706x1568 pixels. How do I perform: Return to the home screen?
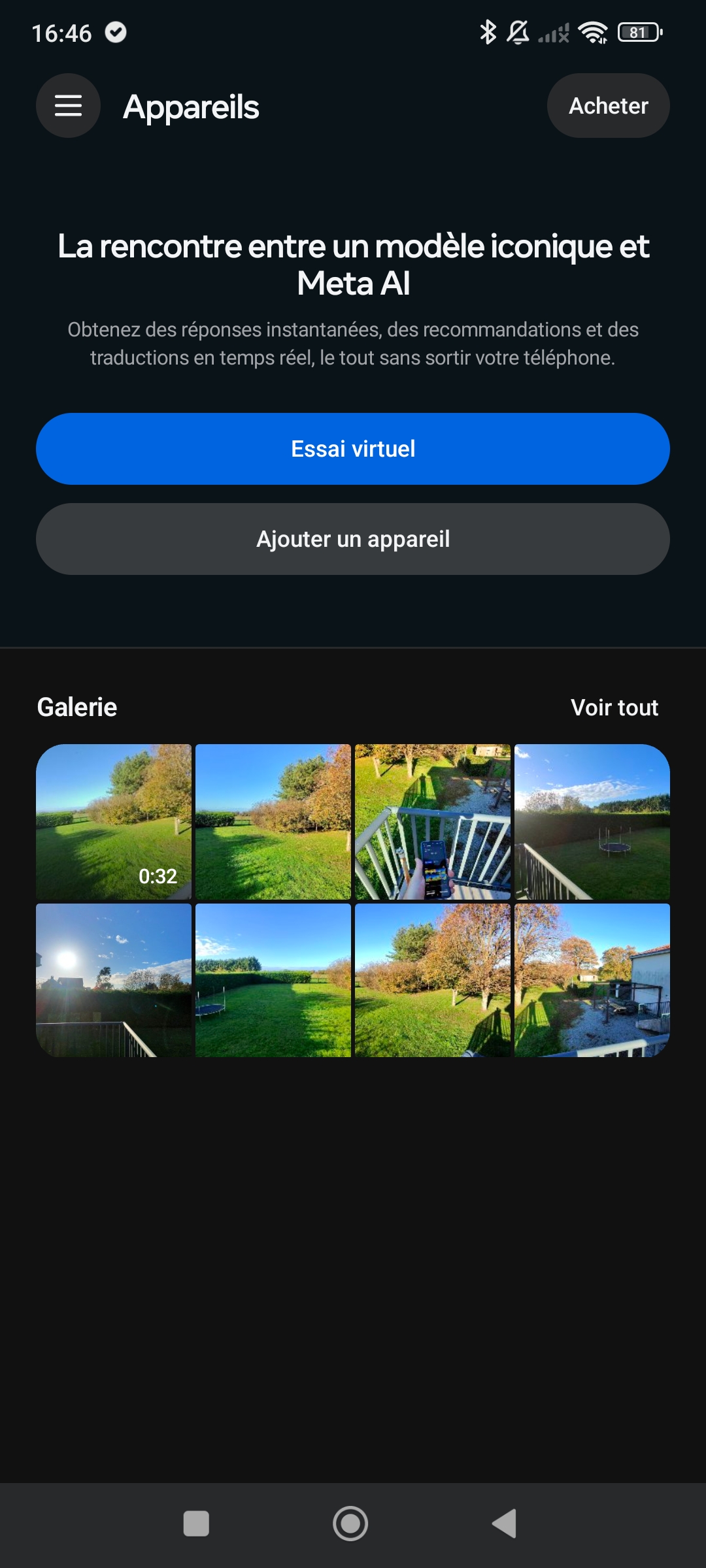coord(350,1524)
